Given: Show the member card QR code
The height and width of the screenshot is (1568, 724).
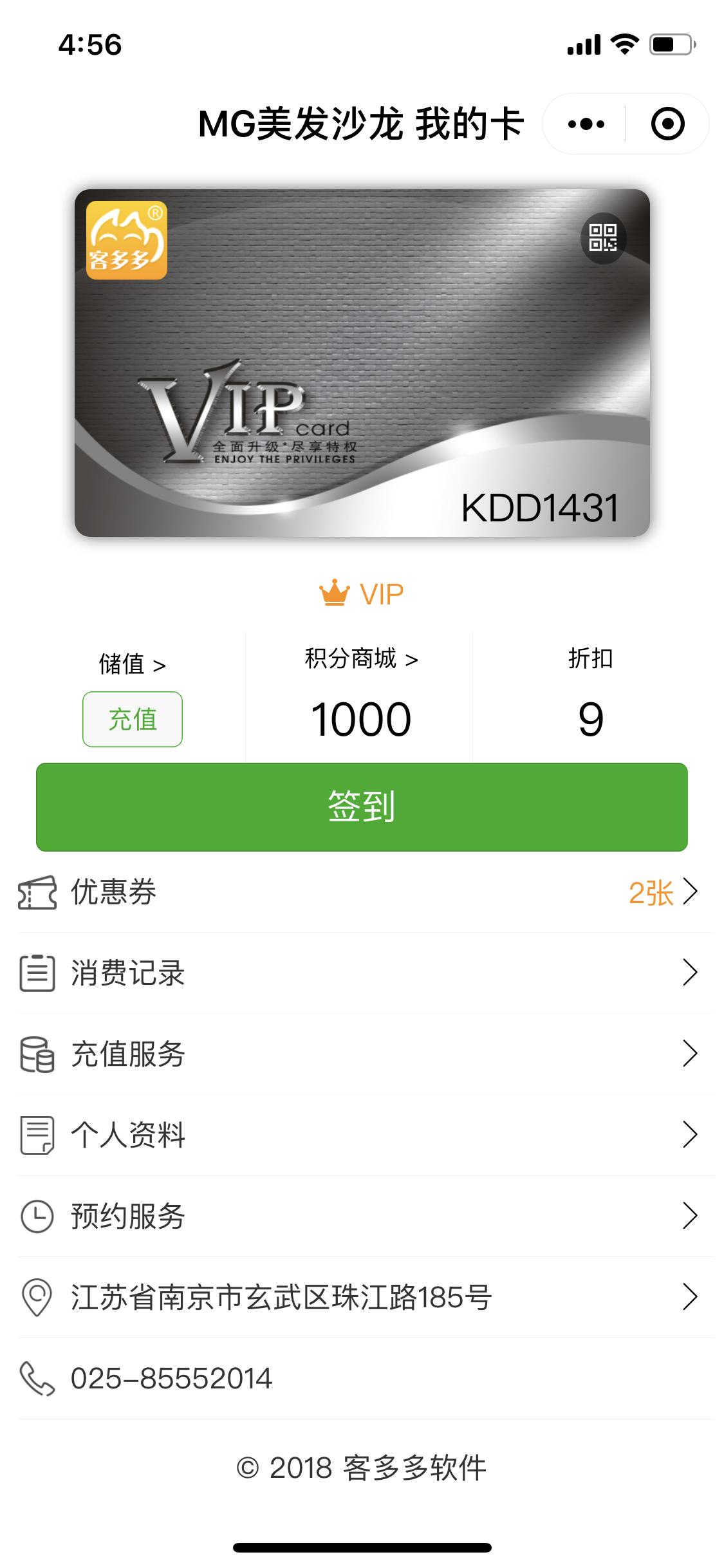Looking at the screenshot, I should pyautogui.click(x=603, y=238).
